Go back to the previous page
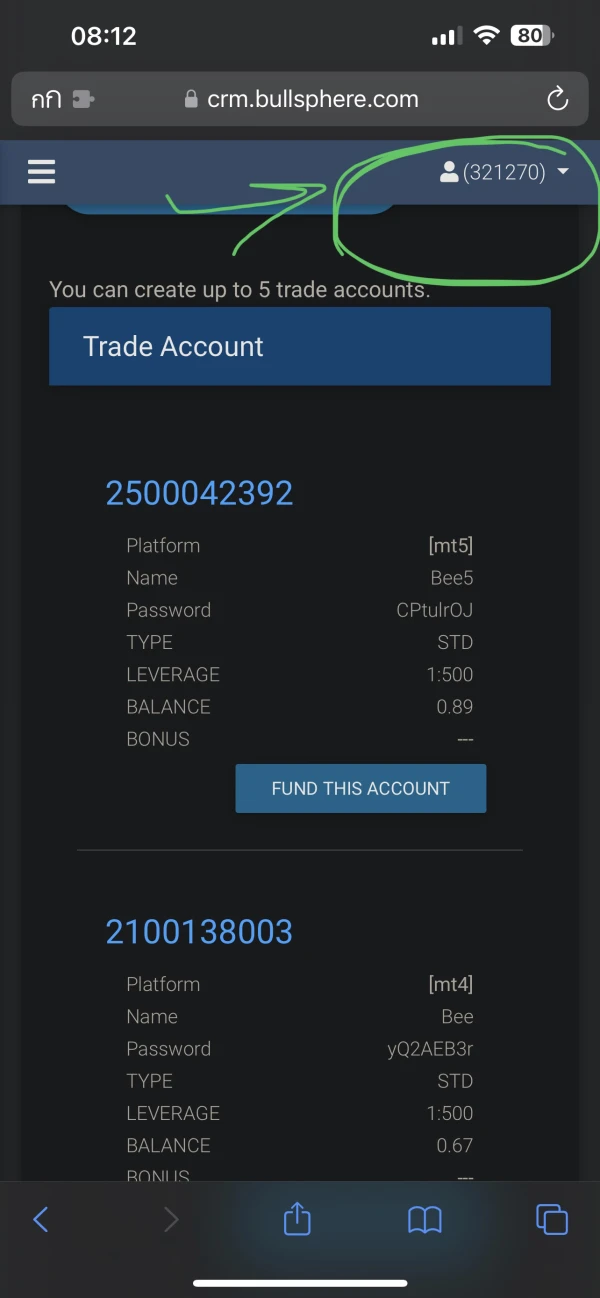This screenshot has width=600, height=1298. [x=41, y=1219]
